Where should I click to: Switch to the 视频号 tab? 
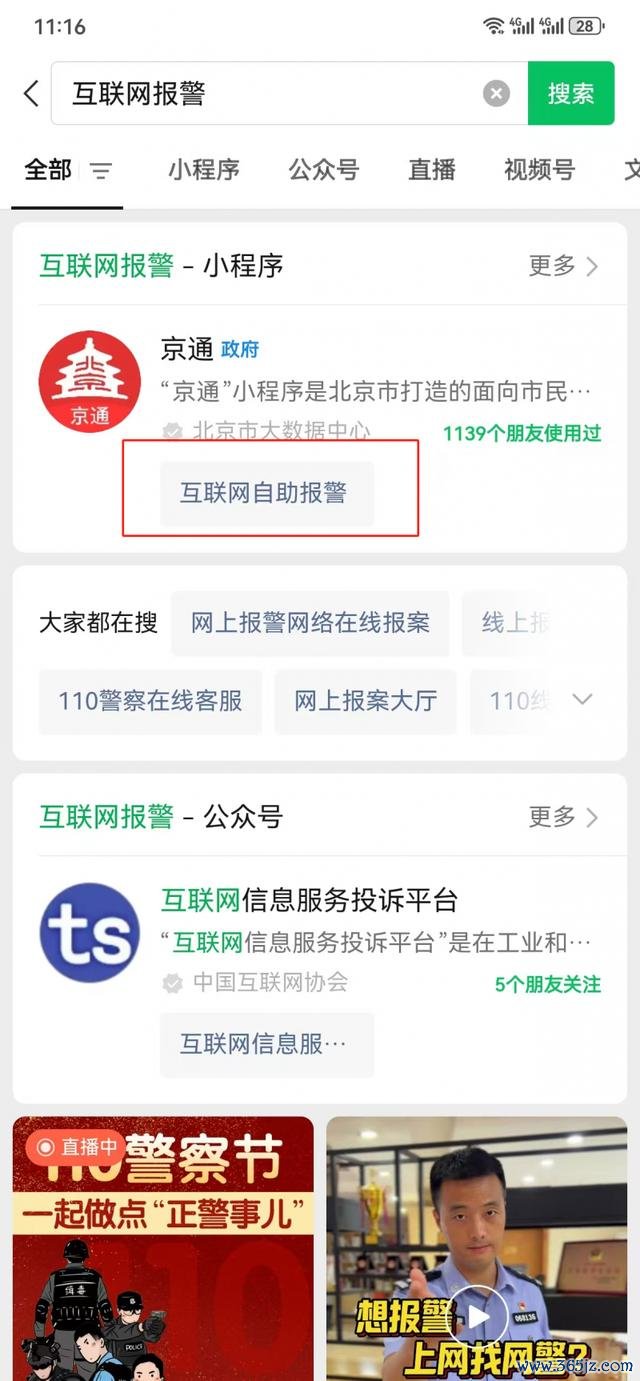[539, 170]
